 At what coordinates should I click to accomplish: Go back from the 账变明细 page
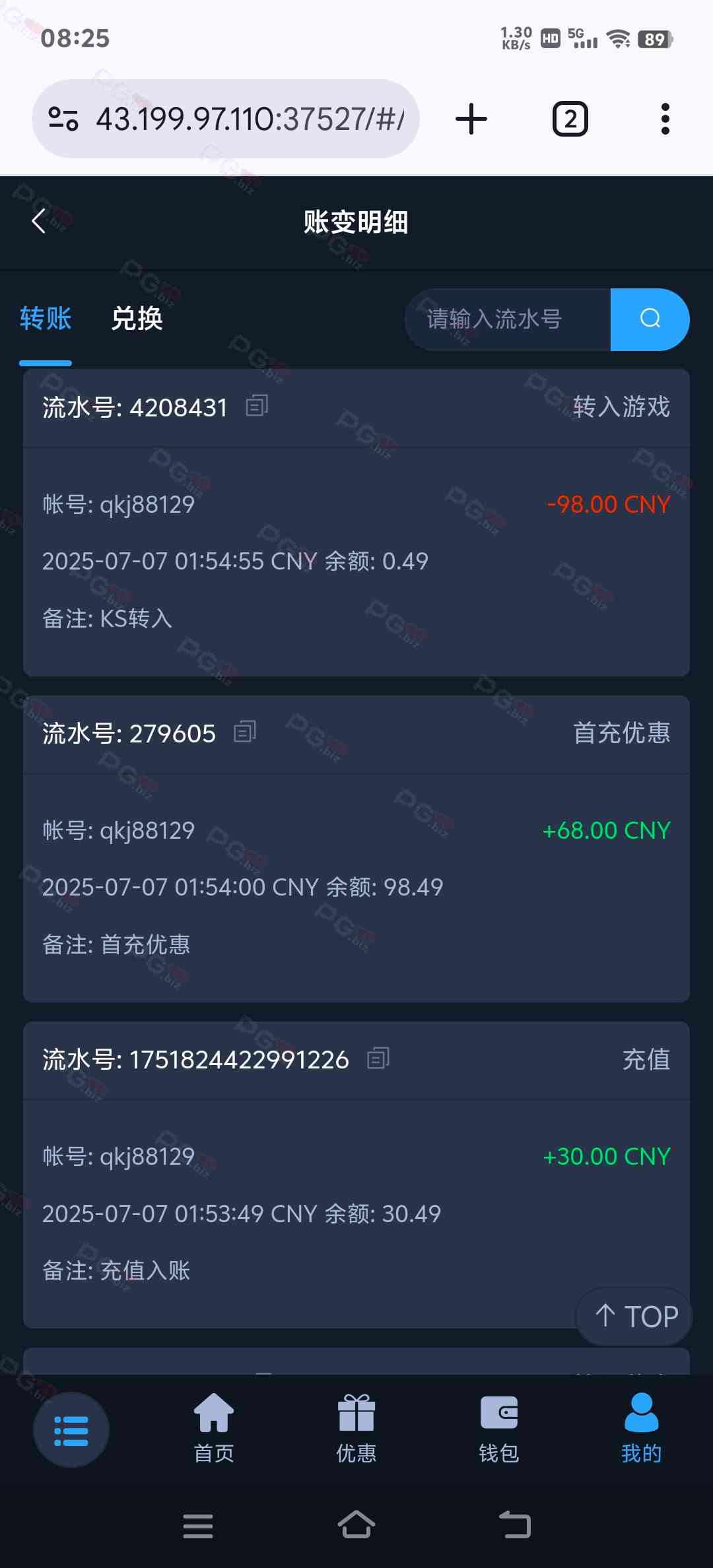[40, 221]
